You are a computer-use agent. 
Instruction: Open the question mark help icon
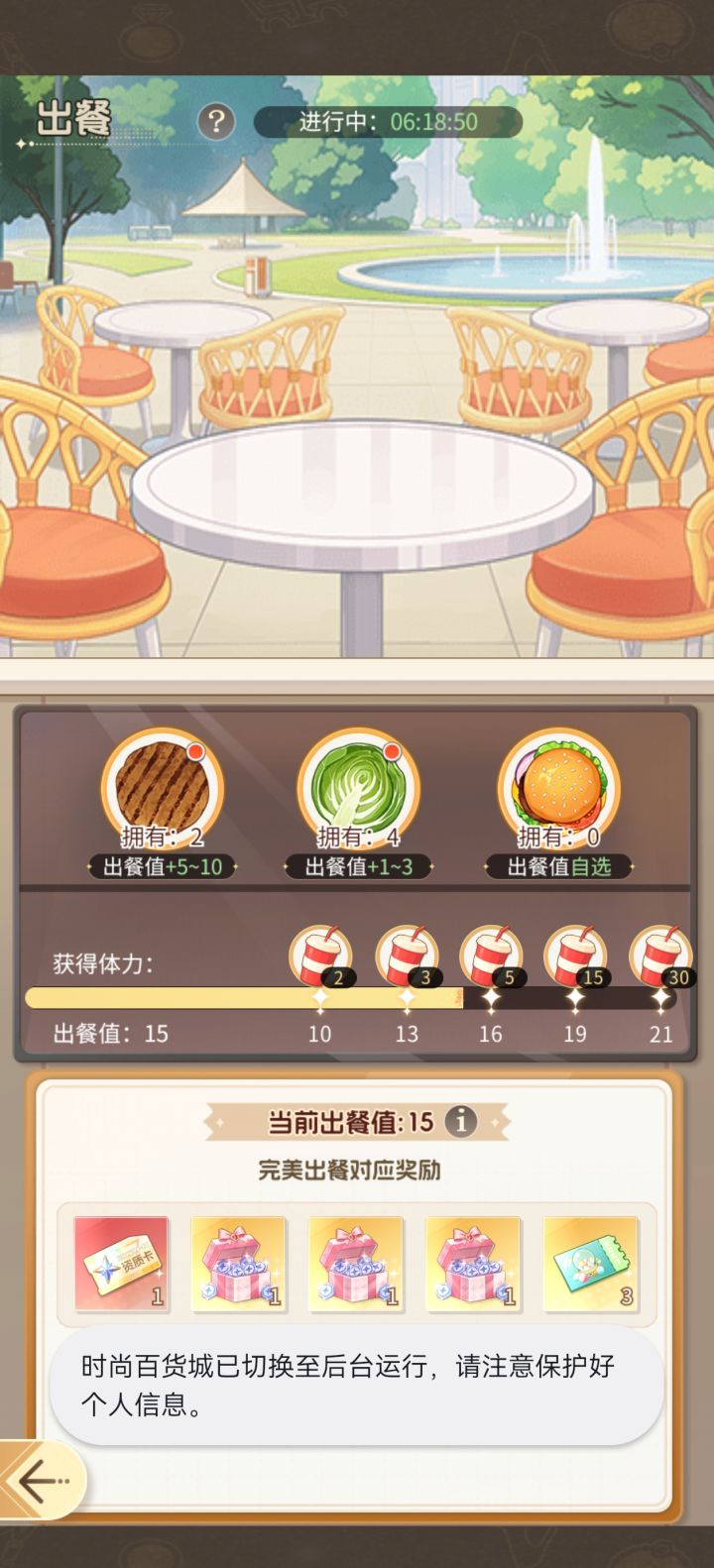click(216, 121)
